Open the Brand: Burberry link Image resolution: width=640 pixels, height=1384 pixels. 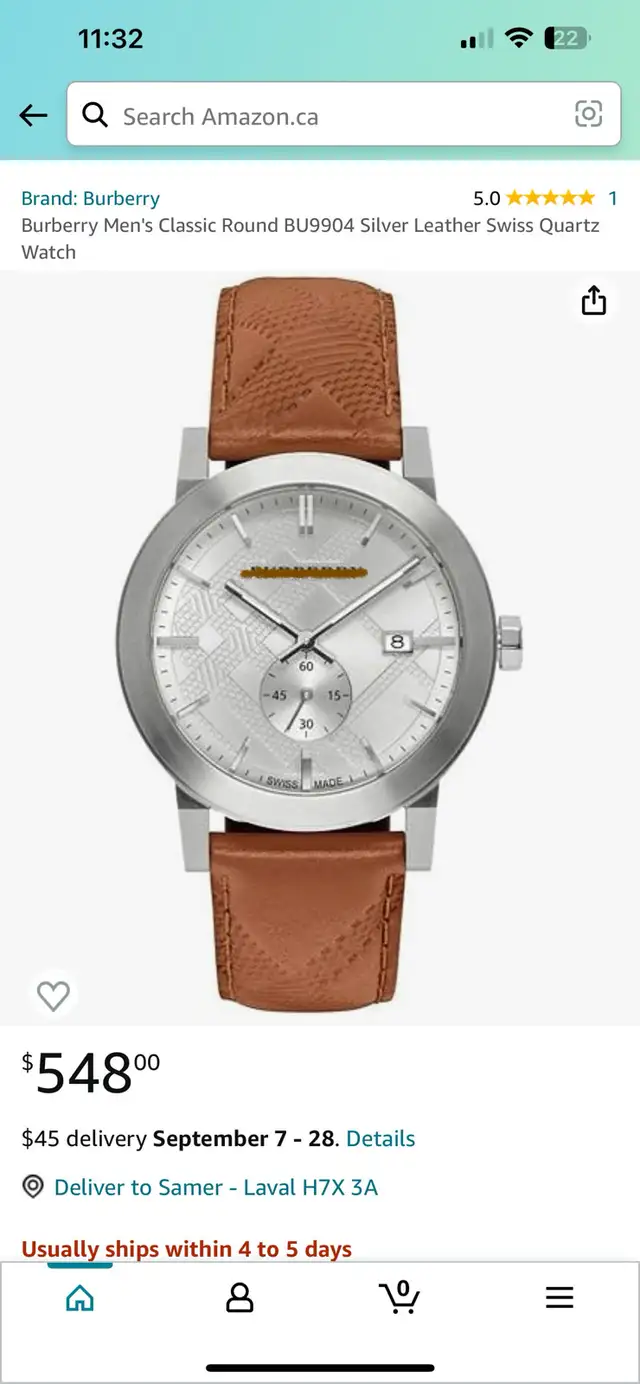point(90,198)
